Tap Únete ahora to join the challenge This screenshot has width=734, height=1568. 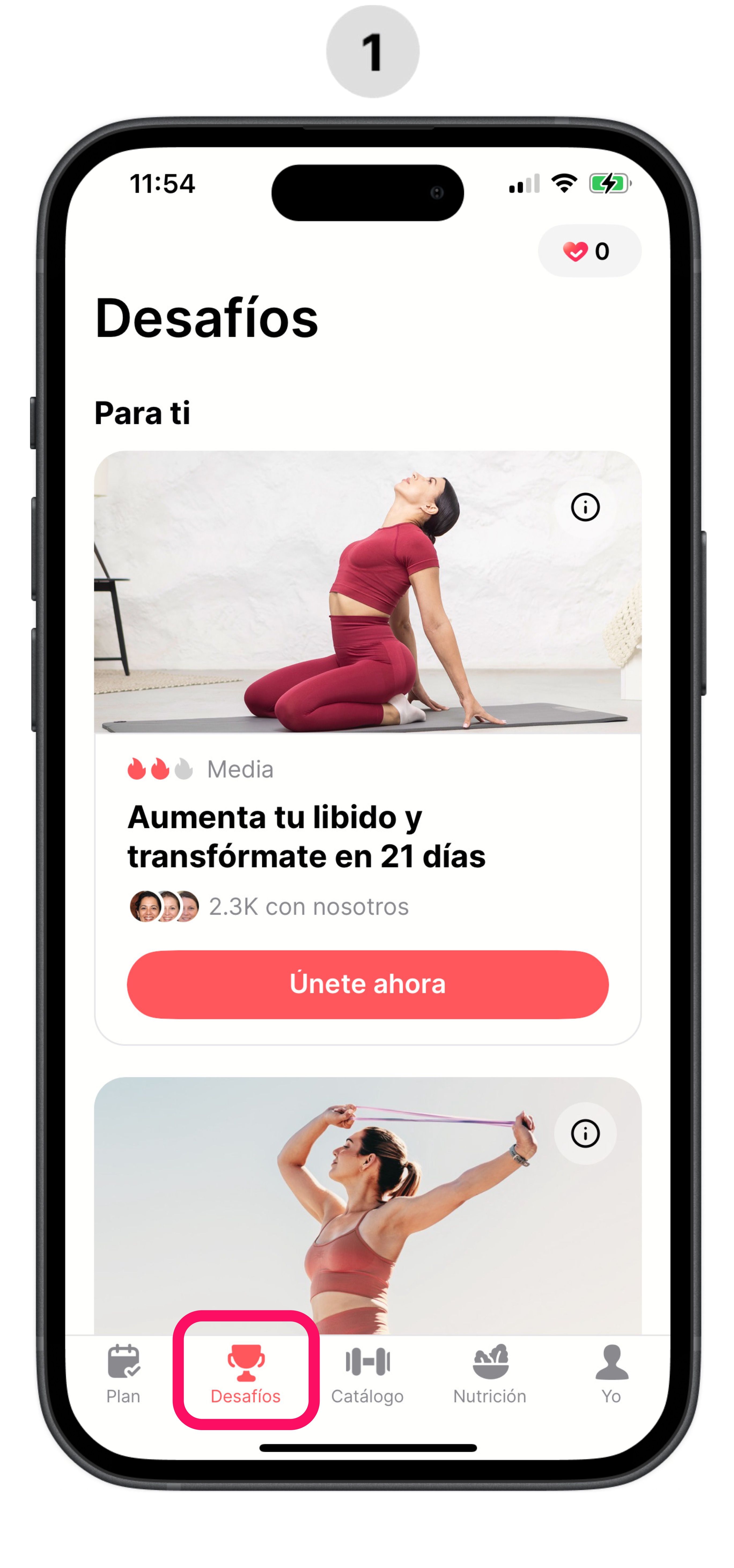pyautogui.click(x=367, y=984)
